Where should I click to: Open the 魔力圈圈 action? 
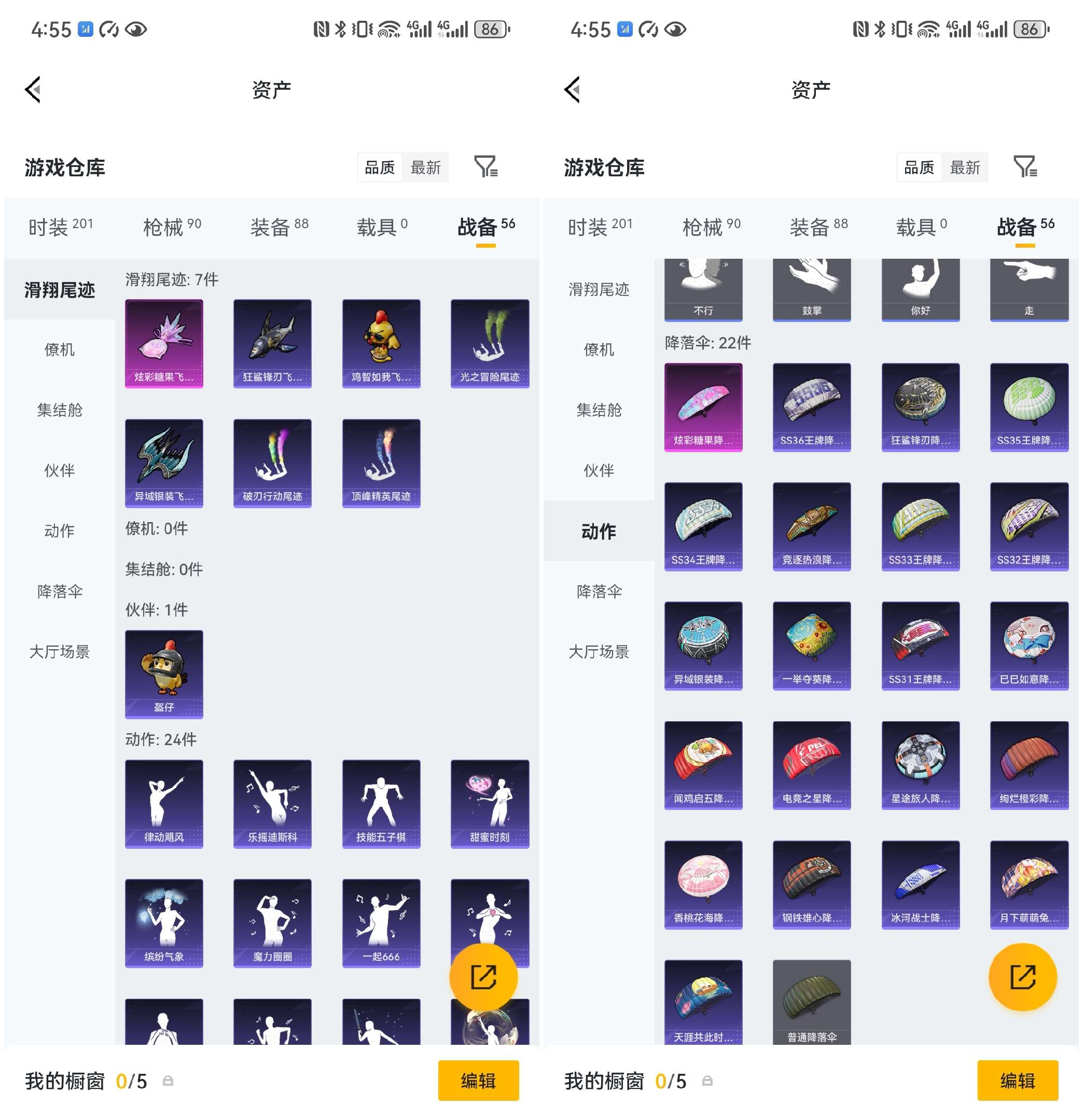pos(273,923)
